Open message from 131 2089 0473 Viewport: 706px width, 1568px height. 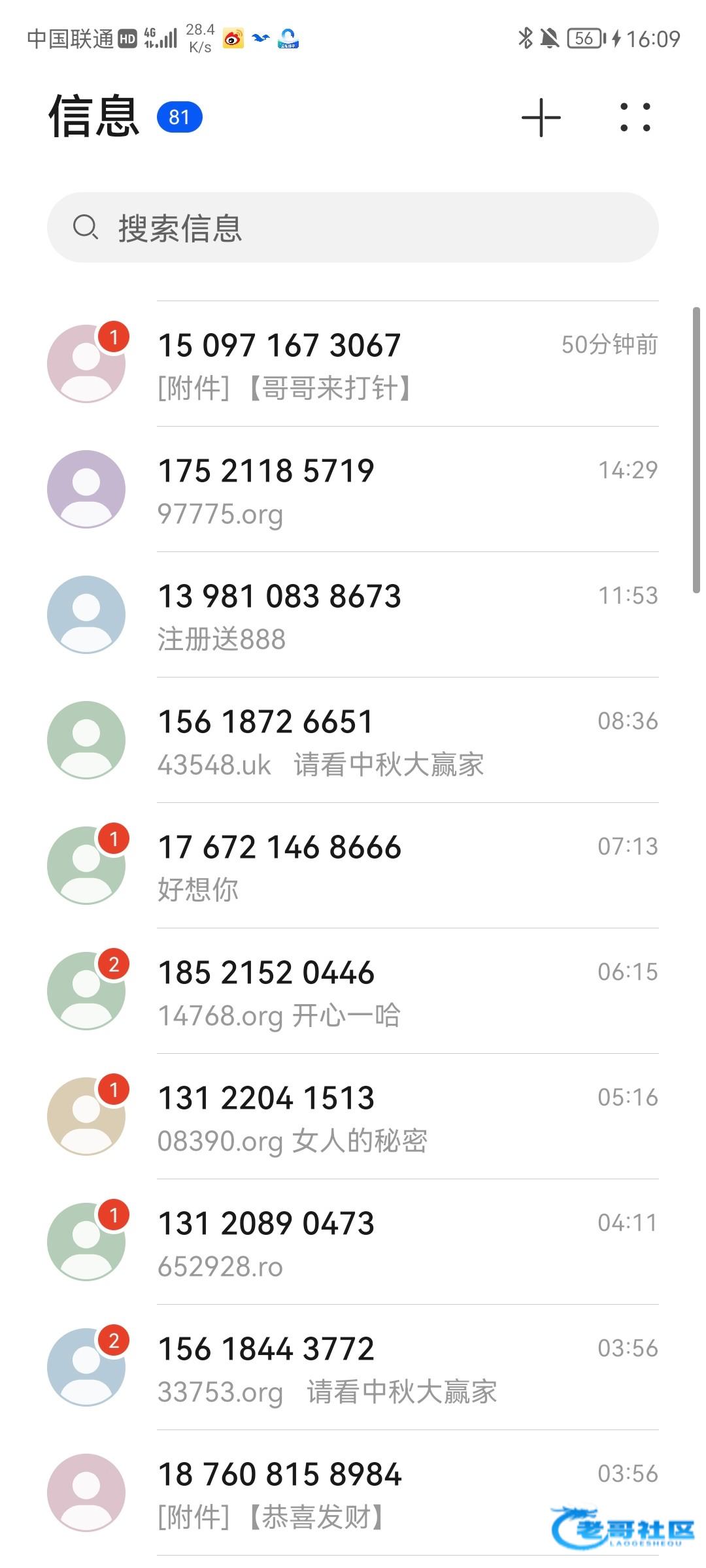pyautogui.click(x=353, y=1242)
